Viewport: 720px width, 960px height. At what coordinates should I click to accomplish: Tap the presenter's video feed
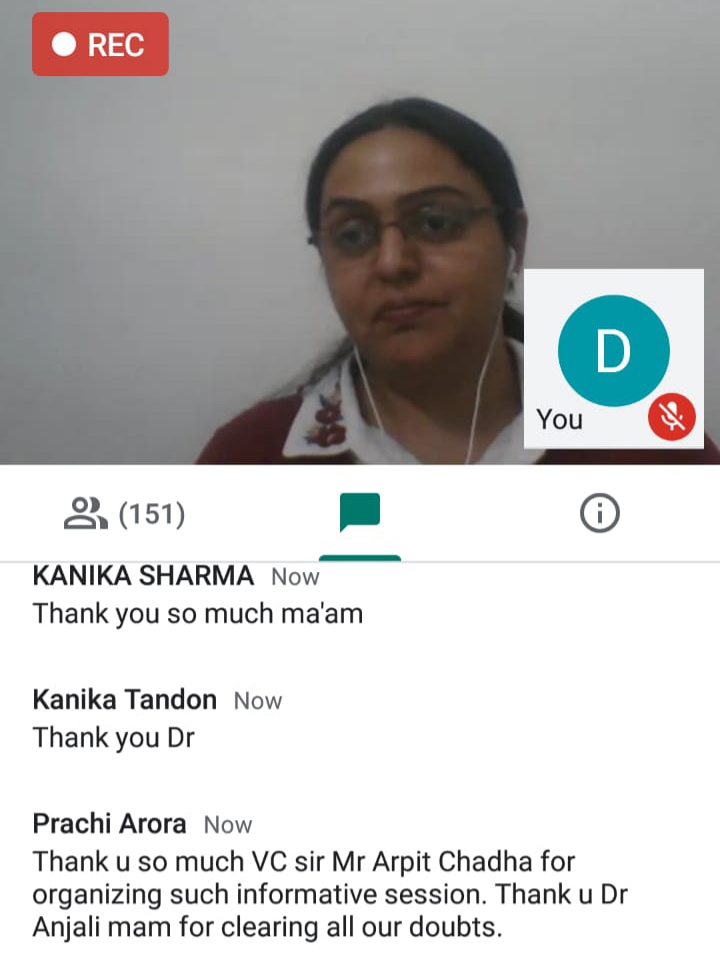coord(300,250)
